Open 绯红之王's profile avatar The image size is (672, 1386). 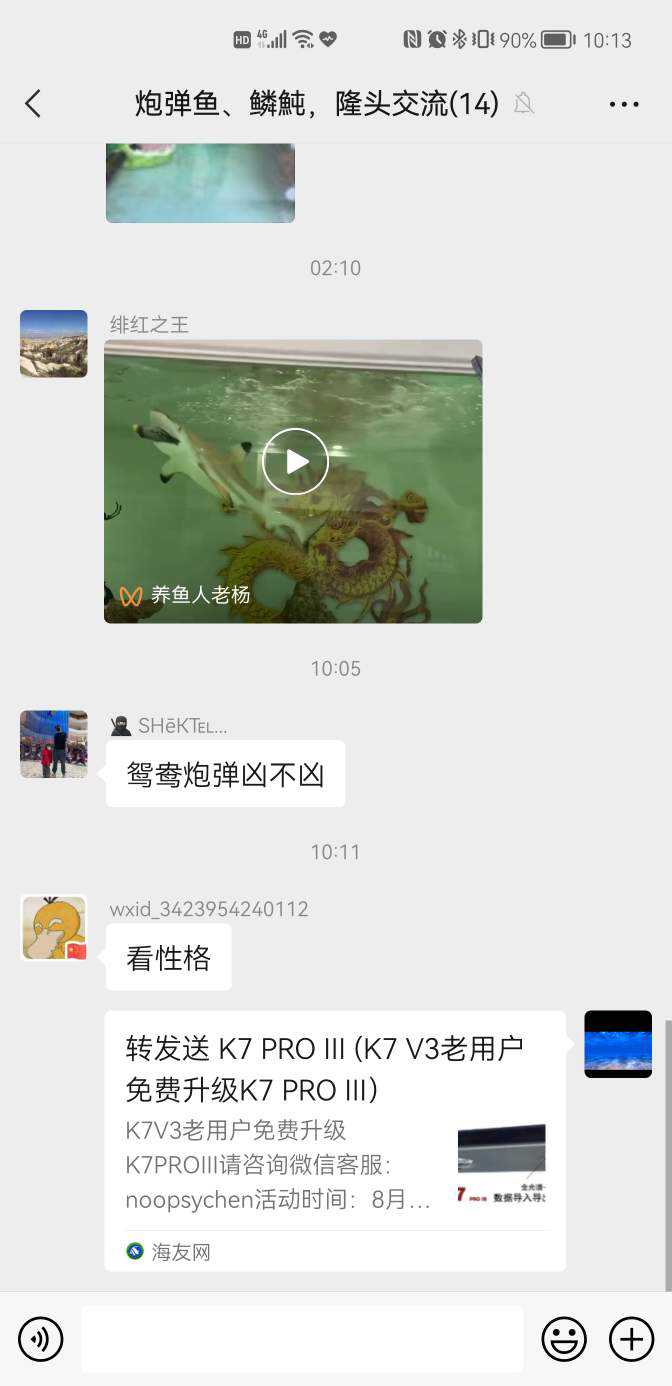click(54, 344)
